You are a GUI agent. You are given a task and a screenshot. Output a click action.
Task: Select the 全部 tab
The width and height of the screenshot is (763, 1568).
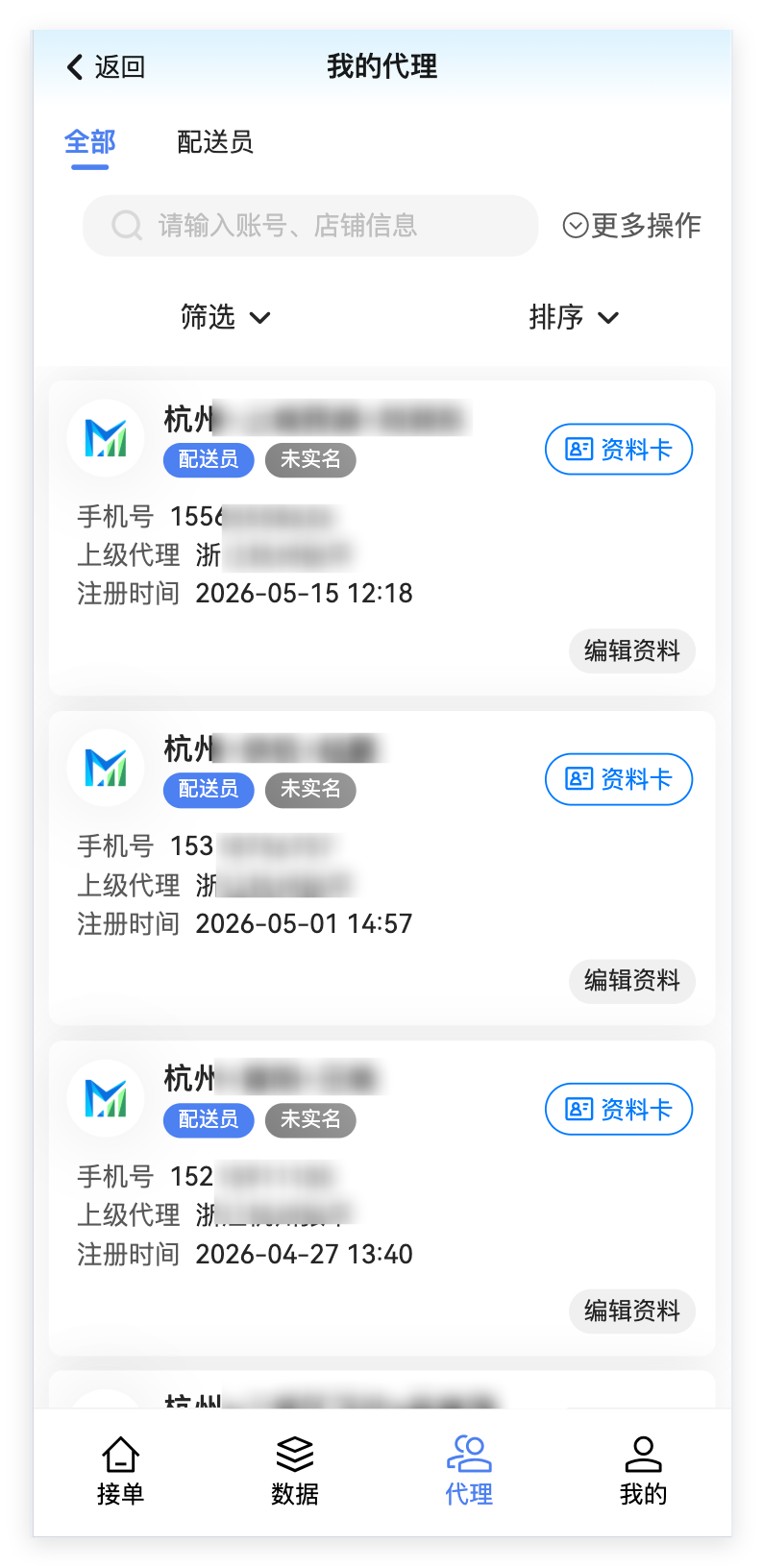(89, 142)
